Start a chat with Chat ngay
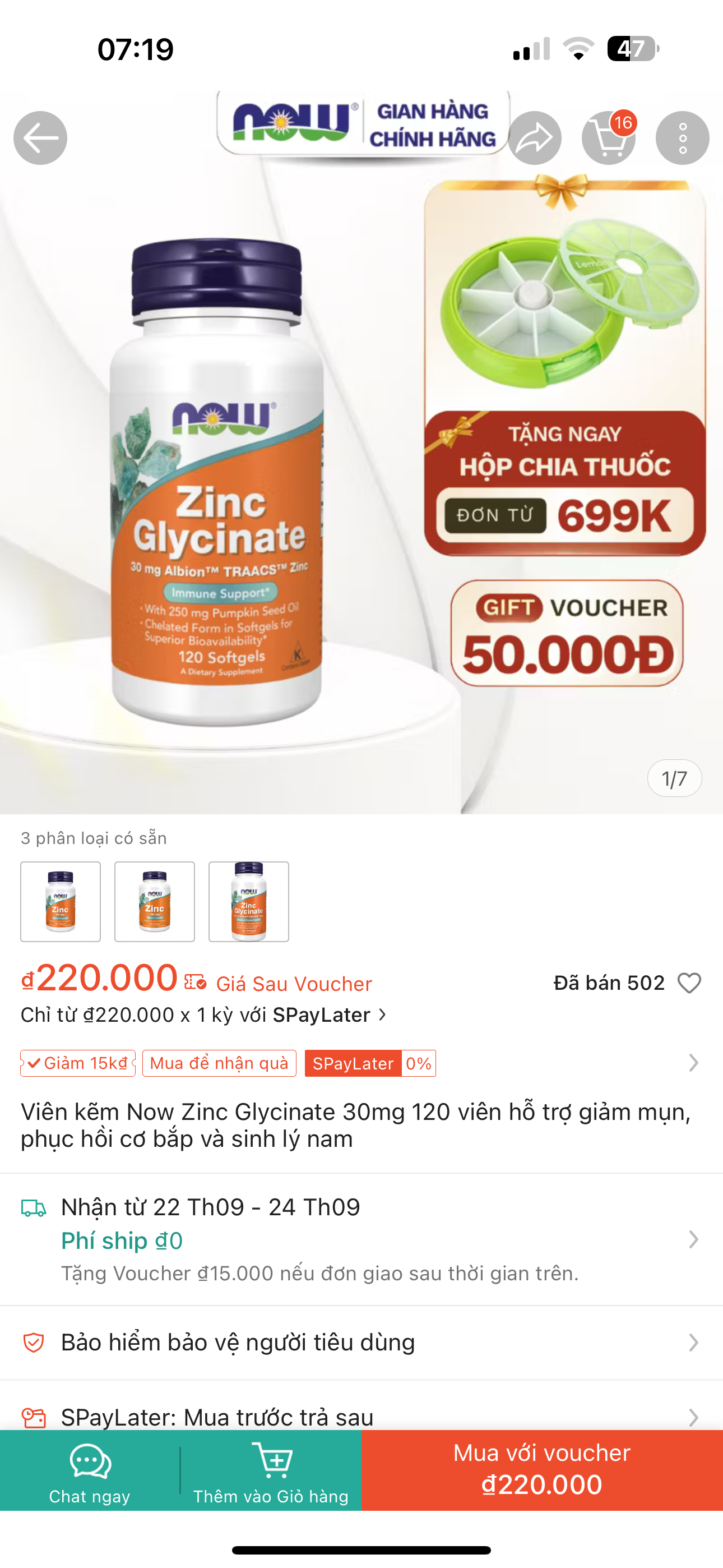 click(90, 1470)
